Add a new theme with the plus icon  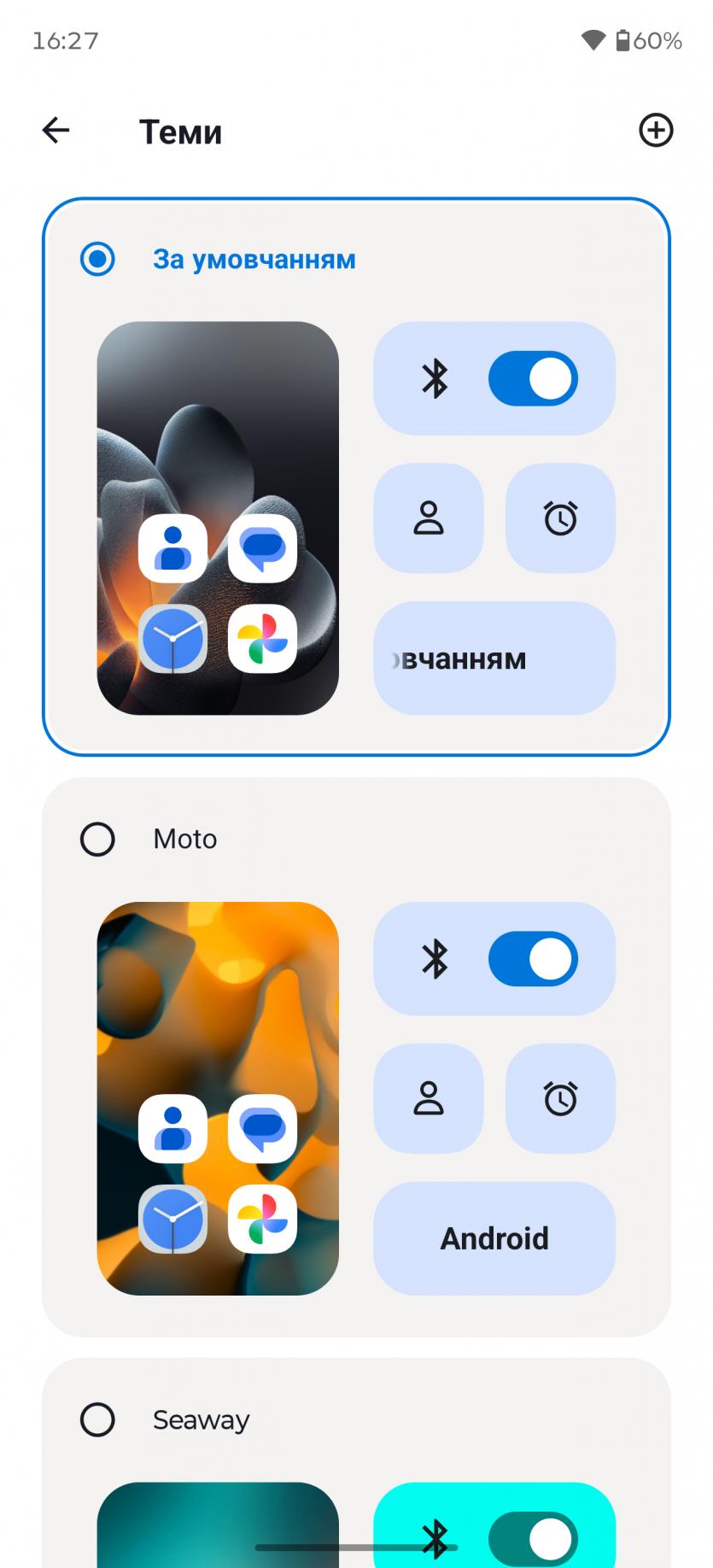pos(656,131)
